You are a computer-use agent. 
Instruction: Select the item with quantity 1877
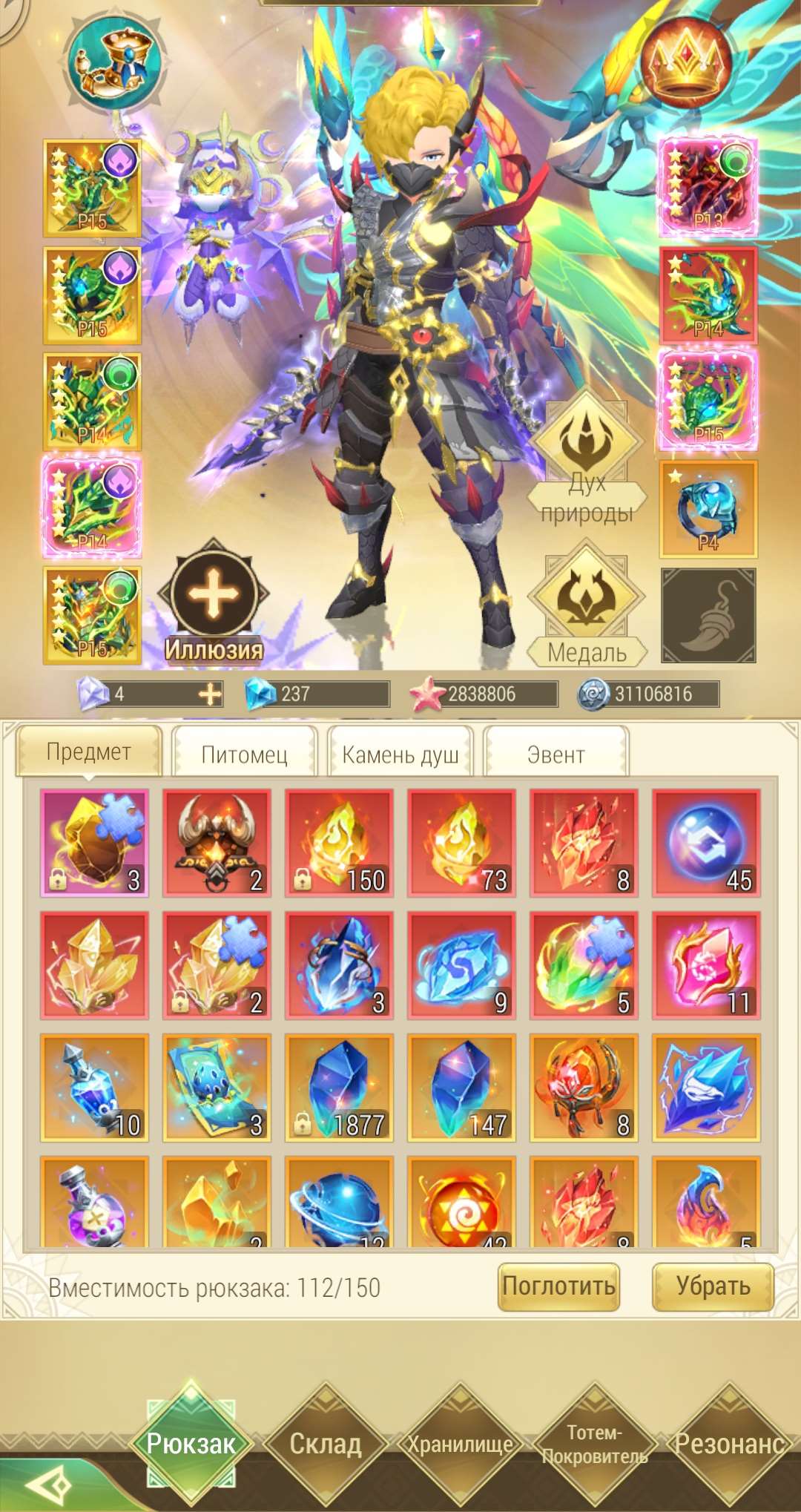pos(340,1088)
